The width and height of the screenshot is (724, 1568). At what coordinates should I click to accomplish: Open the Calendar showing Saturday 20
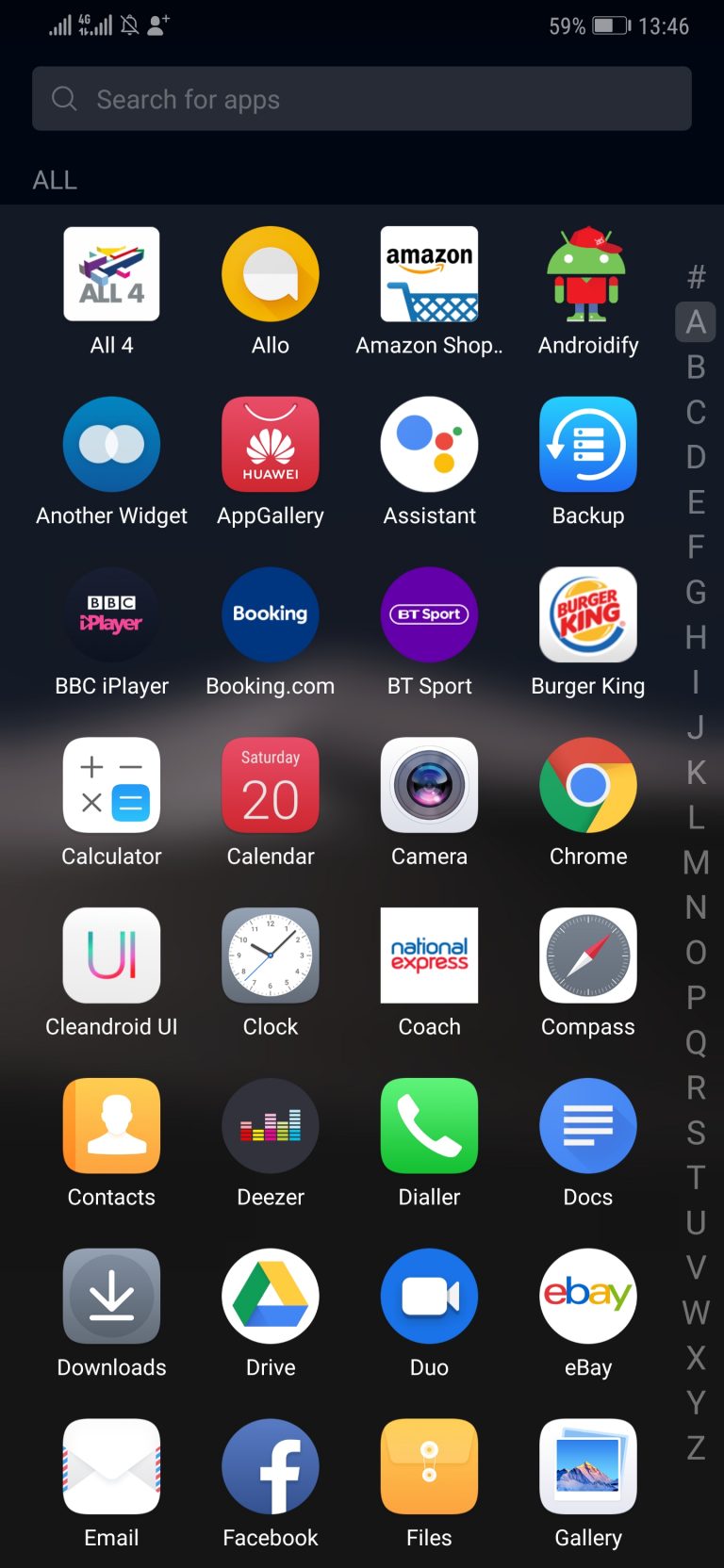(271, 785)
